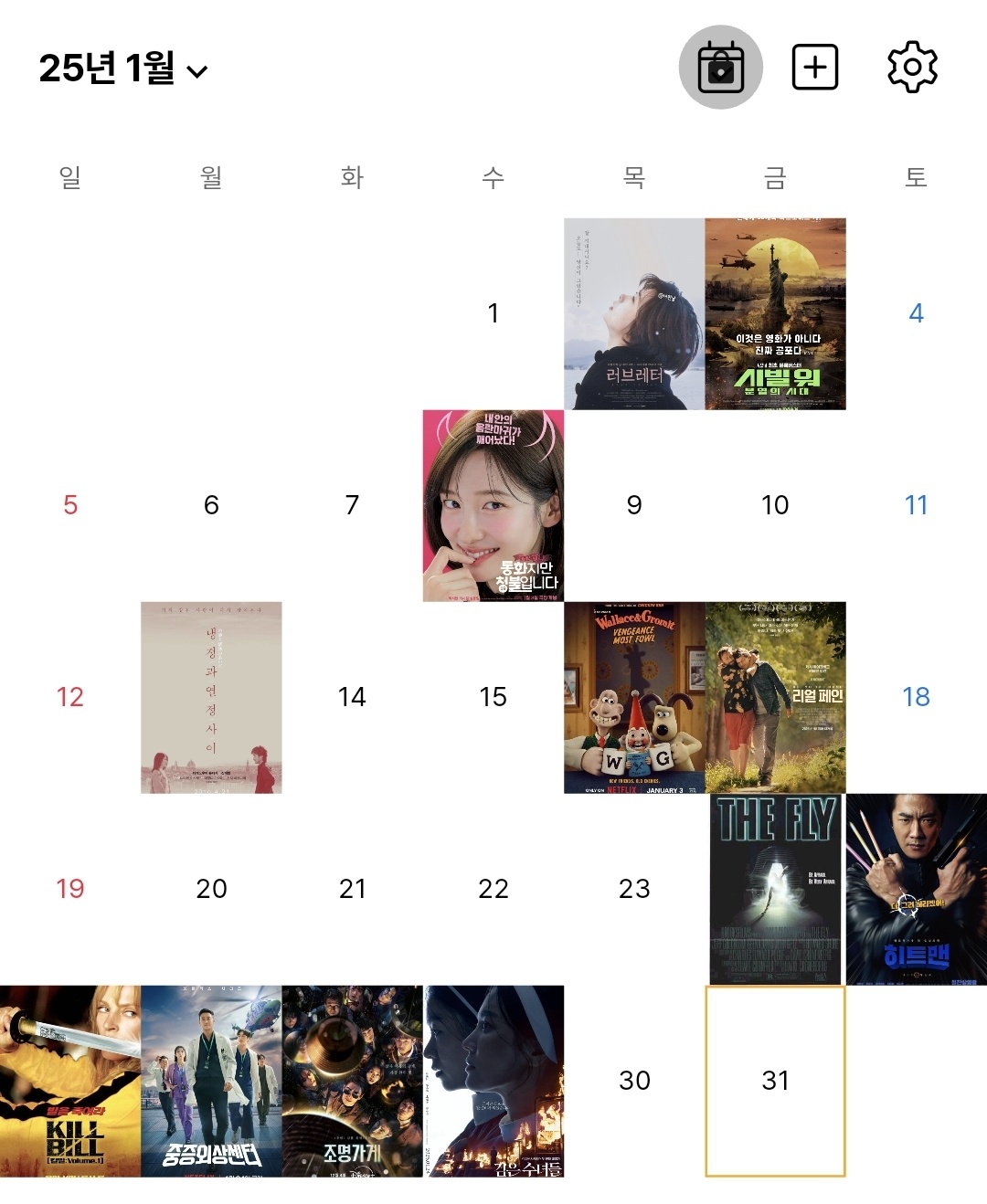Open the 냉정과 열정 사이 poster entry
Screen dimensions: 987x1204
click(211, 697)
